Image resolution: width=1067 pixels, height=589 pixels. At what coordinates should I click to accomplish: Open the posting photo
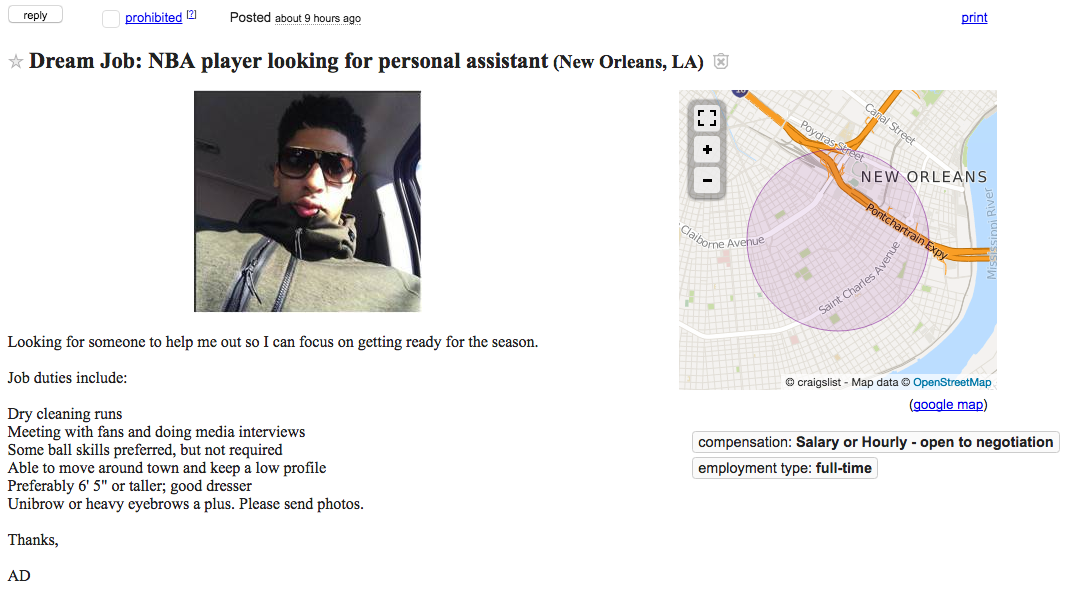pos(307,201)
